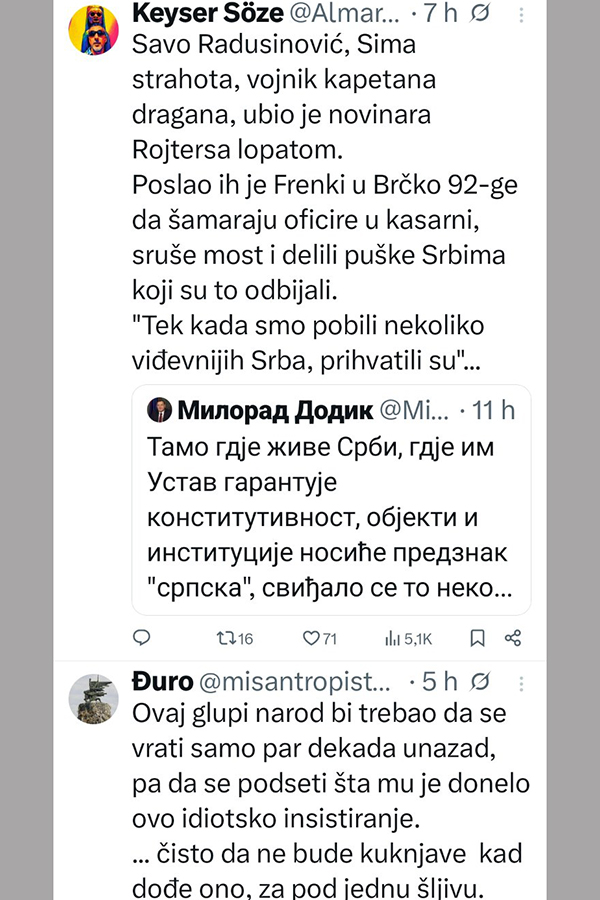Reply to Keyser Söze's post

pyautogui.click(x=142, y=638)
